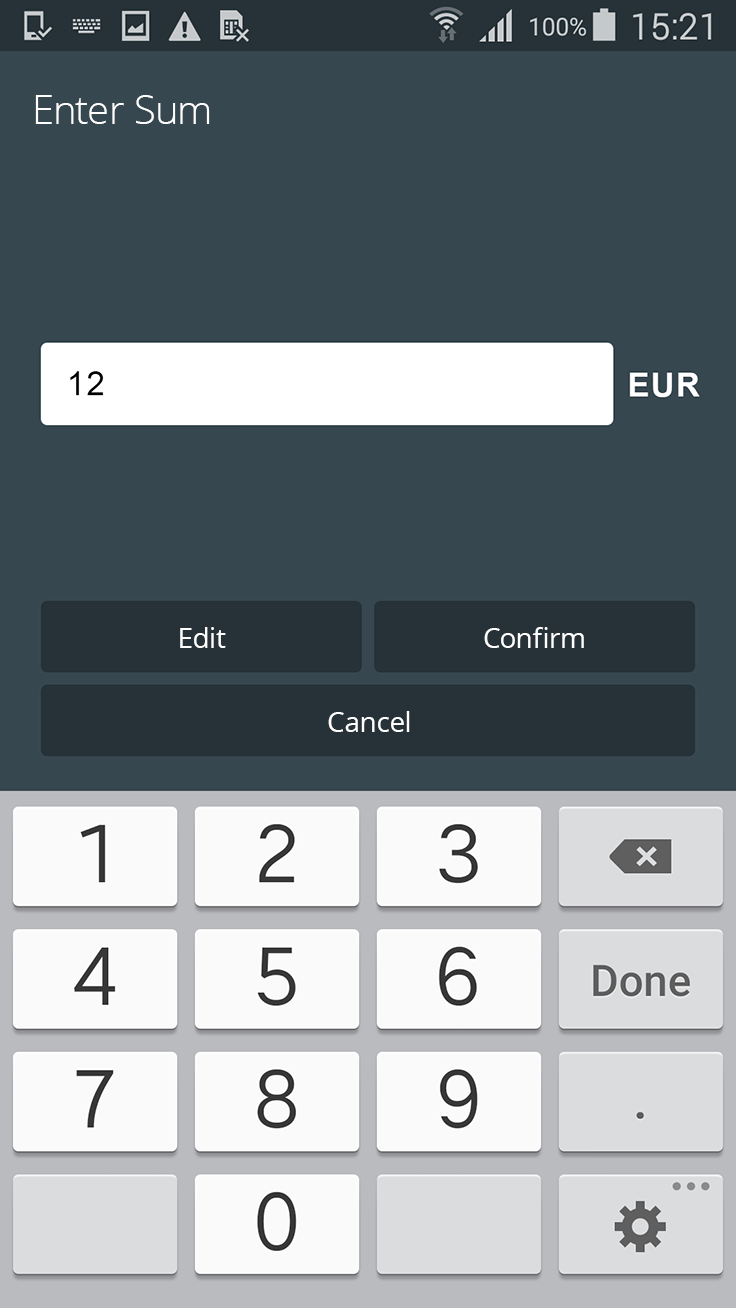Tap the signal strength bars
736x1308 pixels.
pyautogui.click(x=498, y=25)
